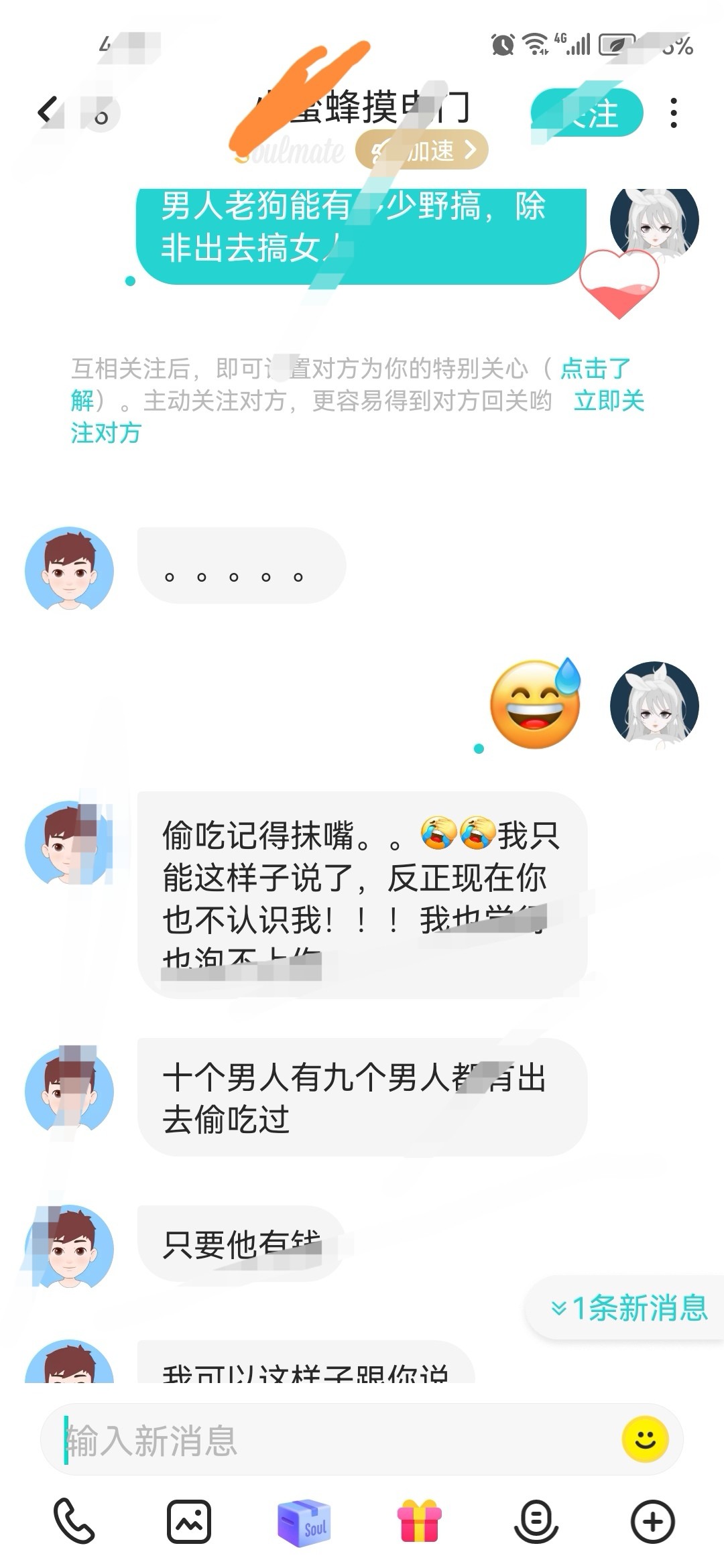
Task: Start a voice call with phone icon
Action: tap(74, 1522)
